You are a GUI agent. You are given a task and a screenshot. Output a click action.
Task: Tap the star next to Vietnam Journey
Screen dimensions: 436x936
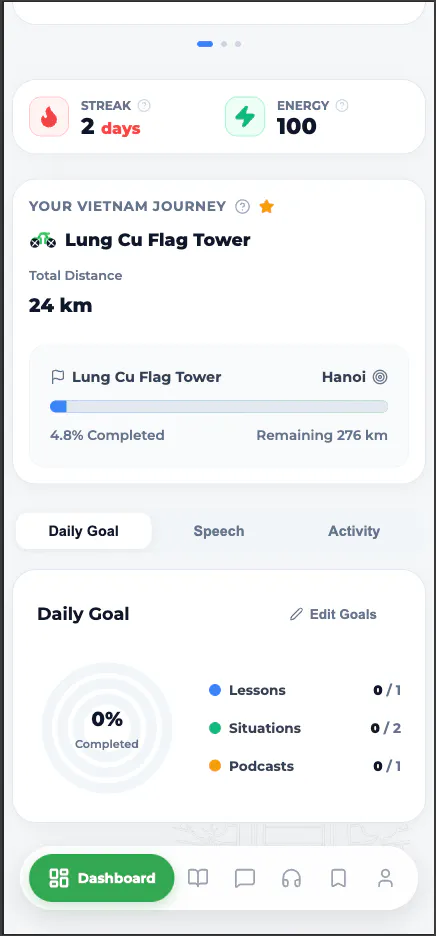(266, 207)
